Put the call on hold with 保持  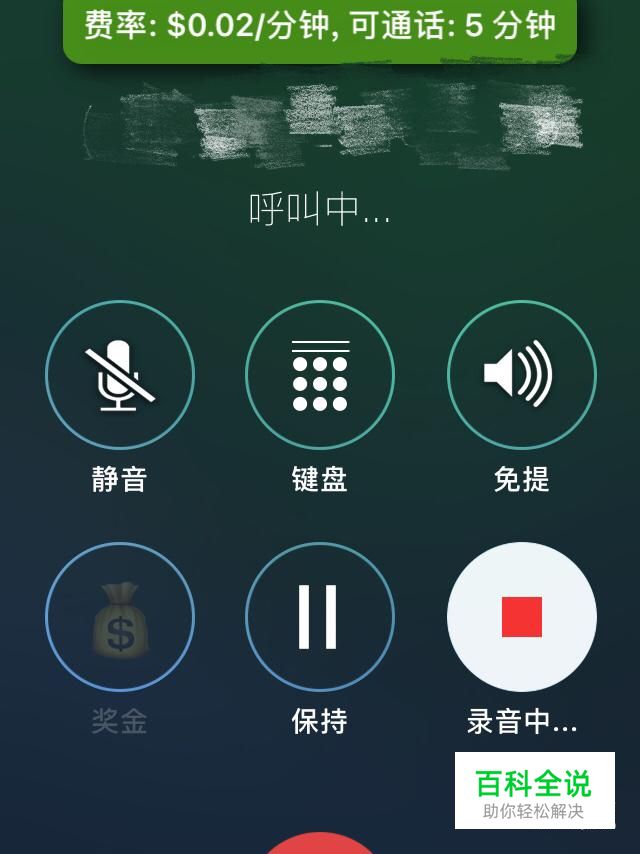click(x=320, y=617)
